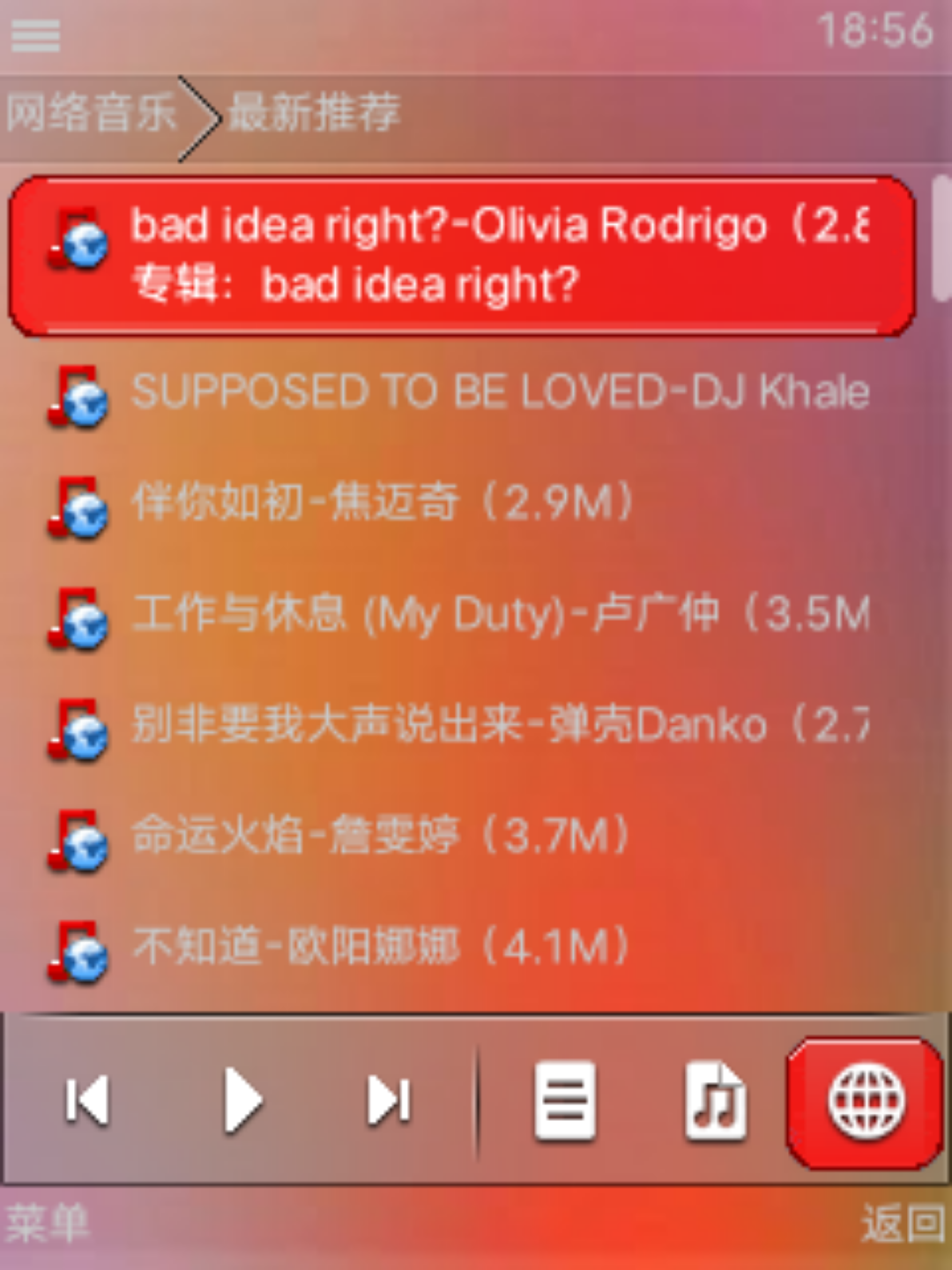Tap 返回 to go back
The width and height of the screenshot is (952, 1270).
[x=902, y=1224]
